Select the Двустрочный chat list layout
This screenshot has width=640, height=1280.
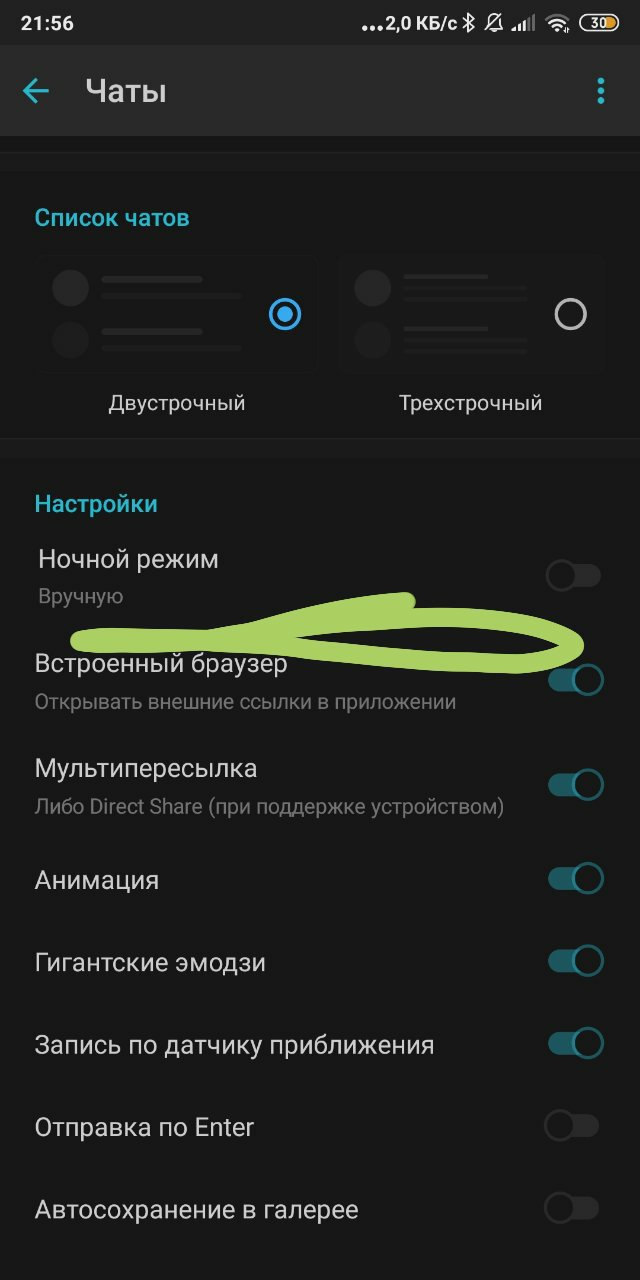(285, 315)
